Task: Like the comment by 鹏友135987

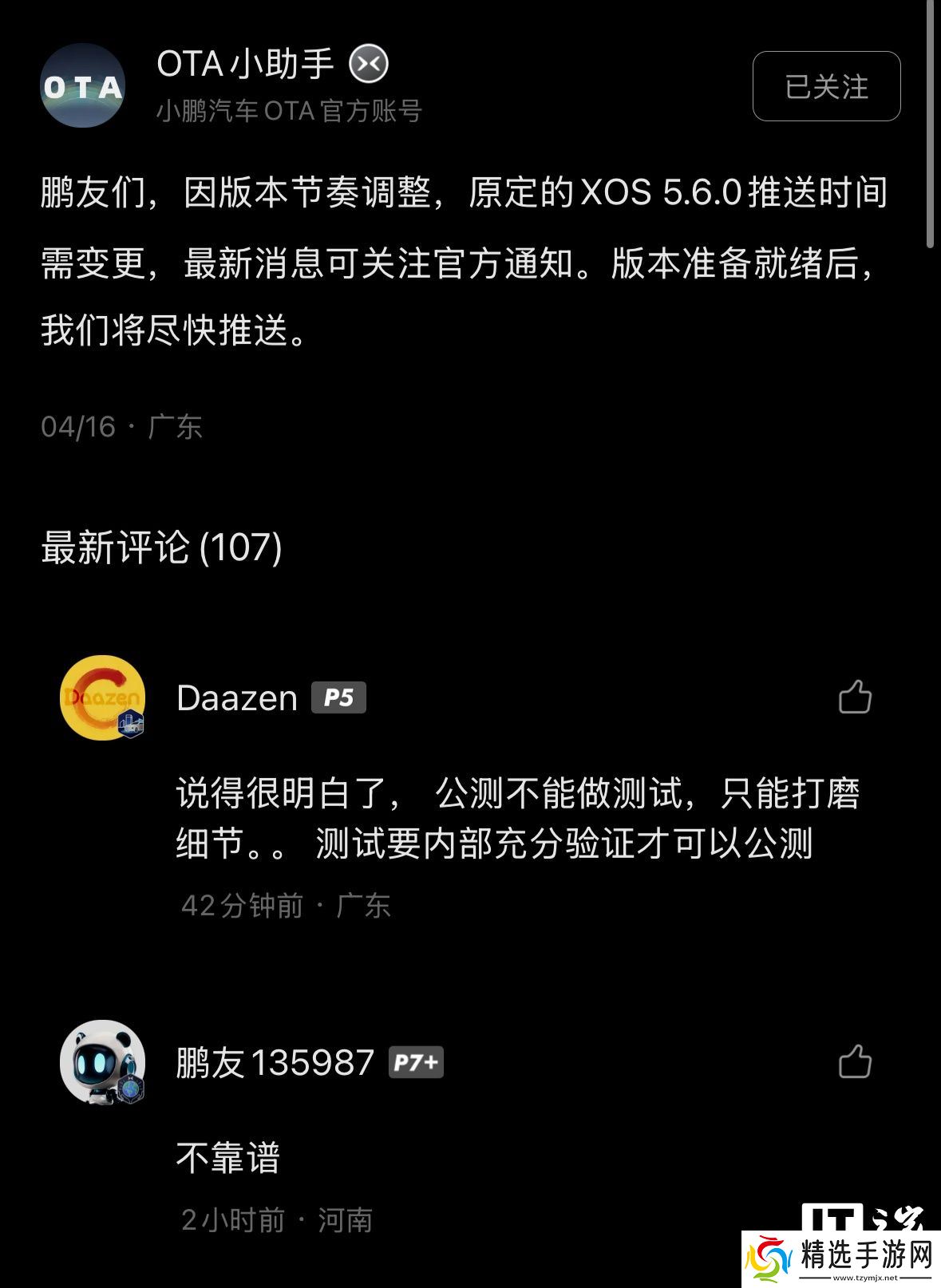Action: tap(855, 1061)
